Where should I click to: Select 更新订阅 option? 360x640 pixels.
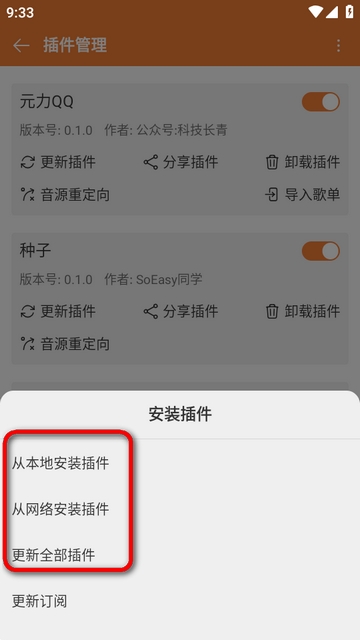180,601
